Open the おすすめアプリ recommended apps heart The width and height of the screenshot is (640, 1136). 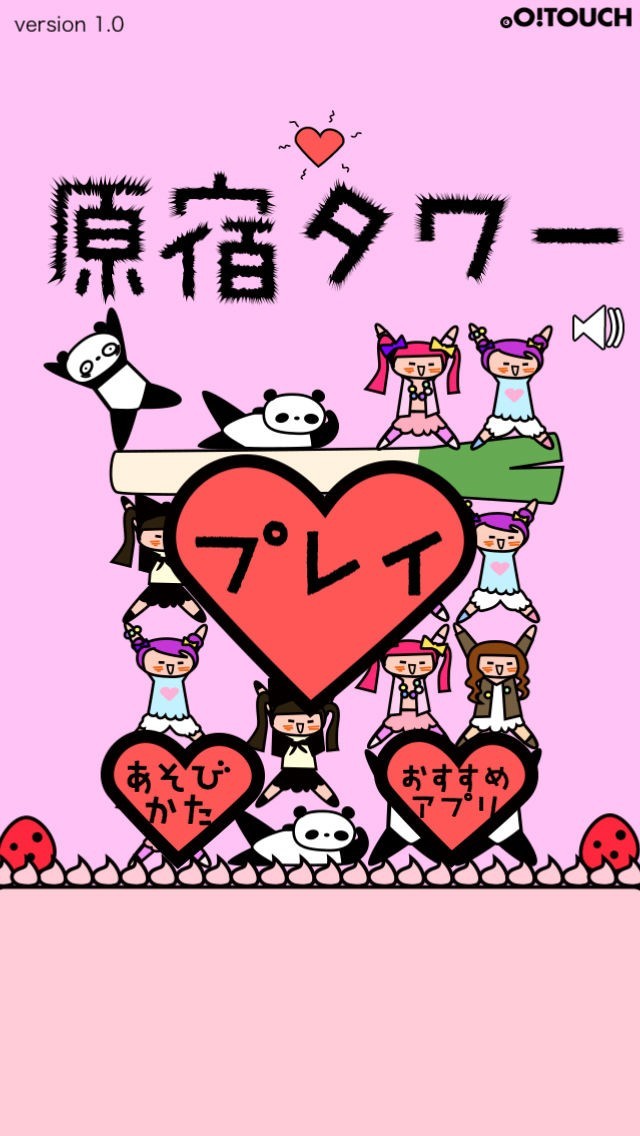click(x=460, y=790)
